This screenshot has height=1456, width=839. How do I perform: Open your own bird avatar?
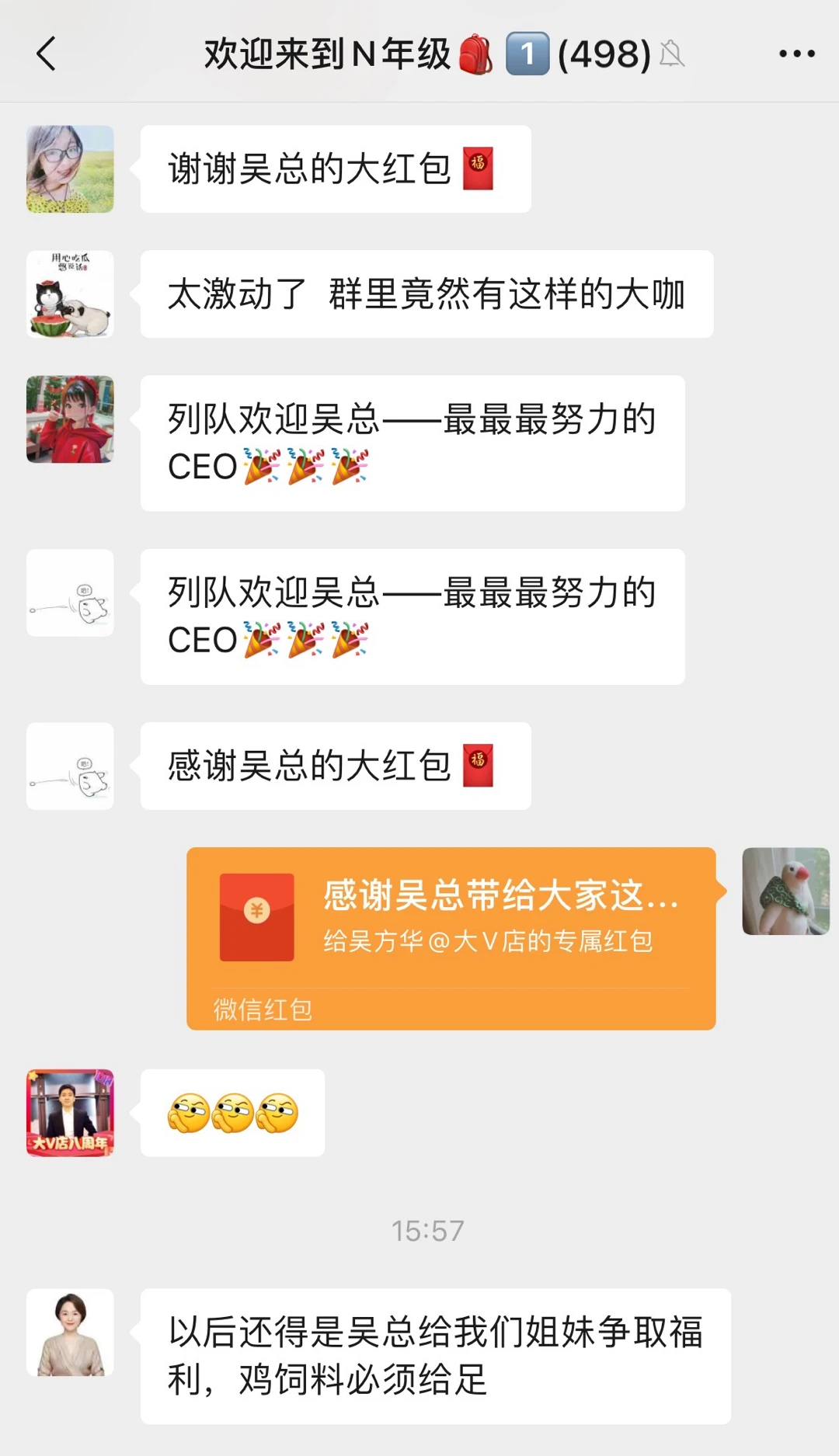point(785,891)
